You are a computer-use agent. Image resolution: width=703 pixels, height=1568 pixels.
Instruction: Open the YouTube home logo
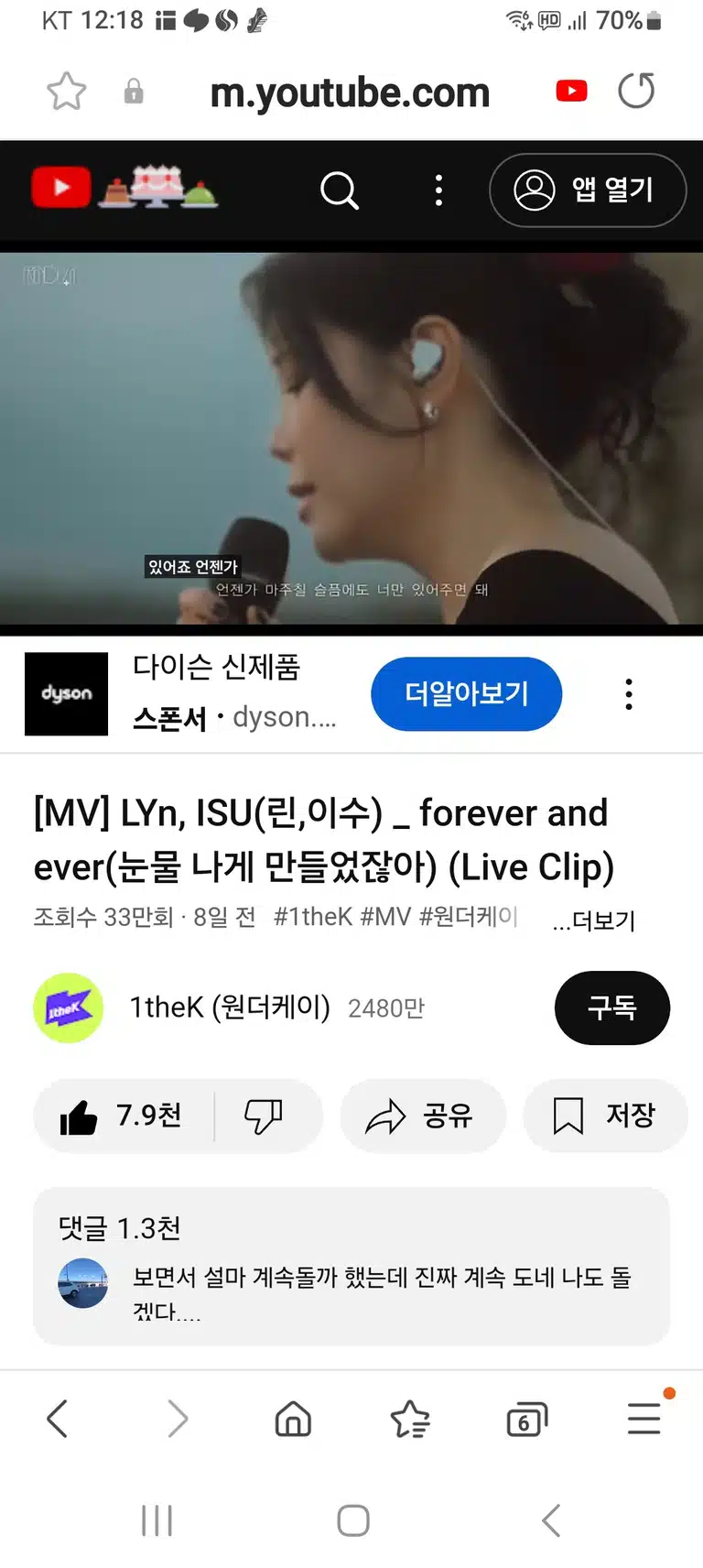point(61,188)
